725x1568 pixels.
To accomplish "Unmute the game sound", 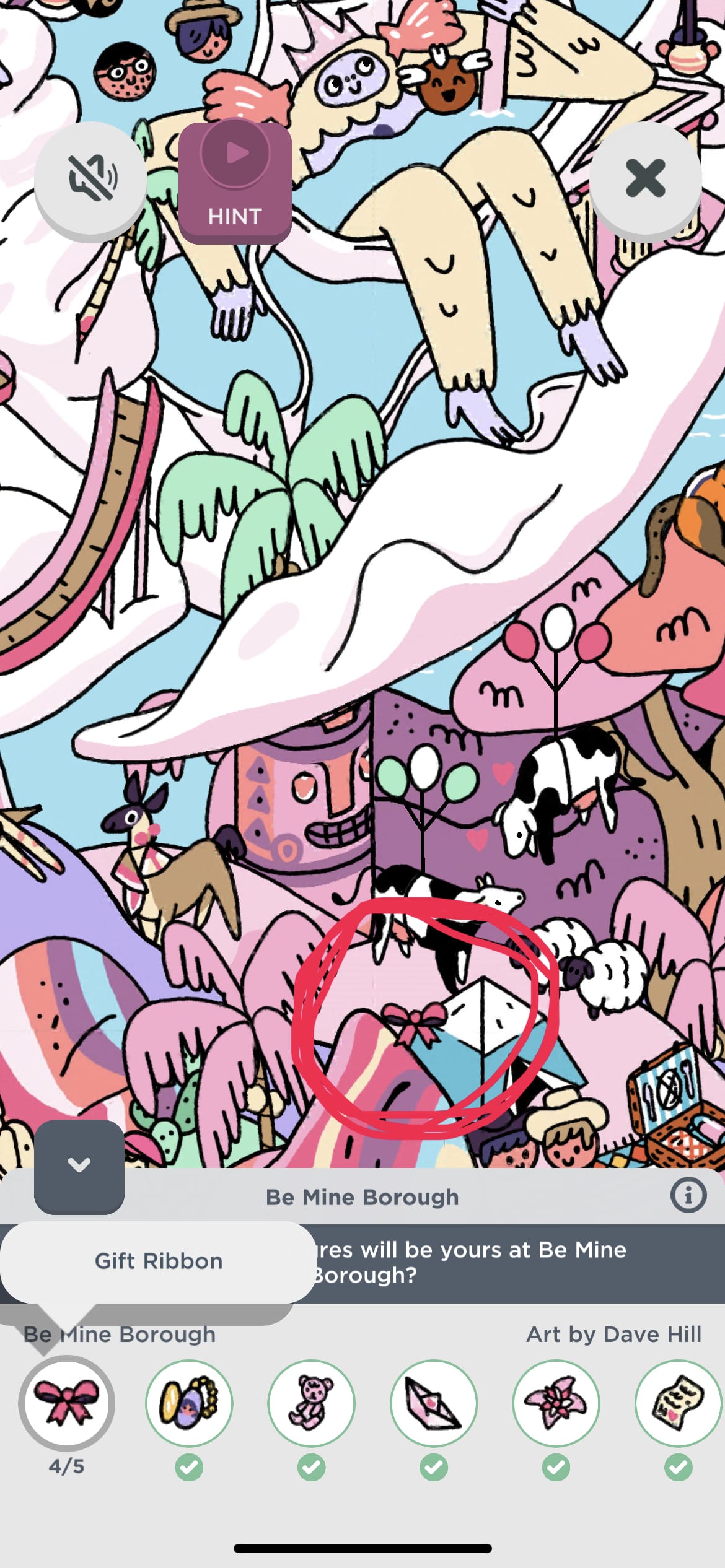I will coord(90,179).
